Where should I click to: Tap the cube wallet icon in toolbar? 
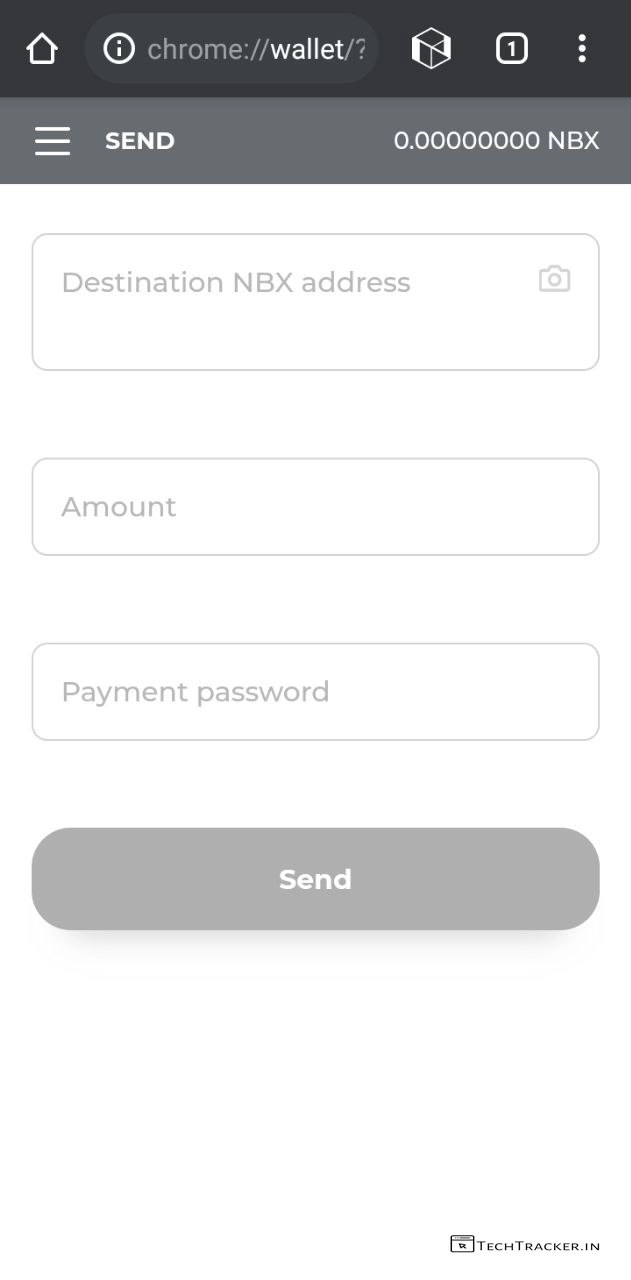pos(431,48)
